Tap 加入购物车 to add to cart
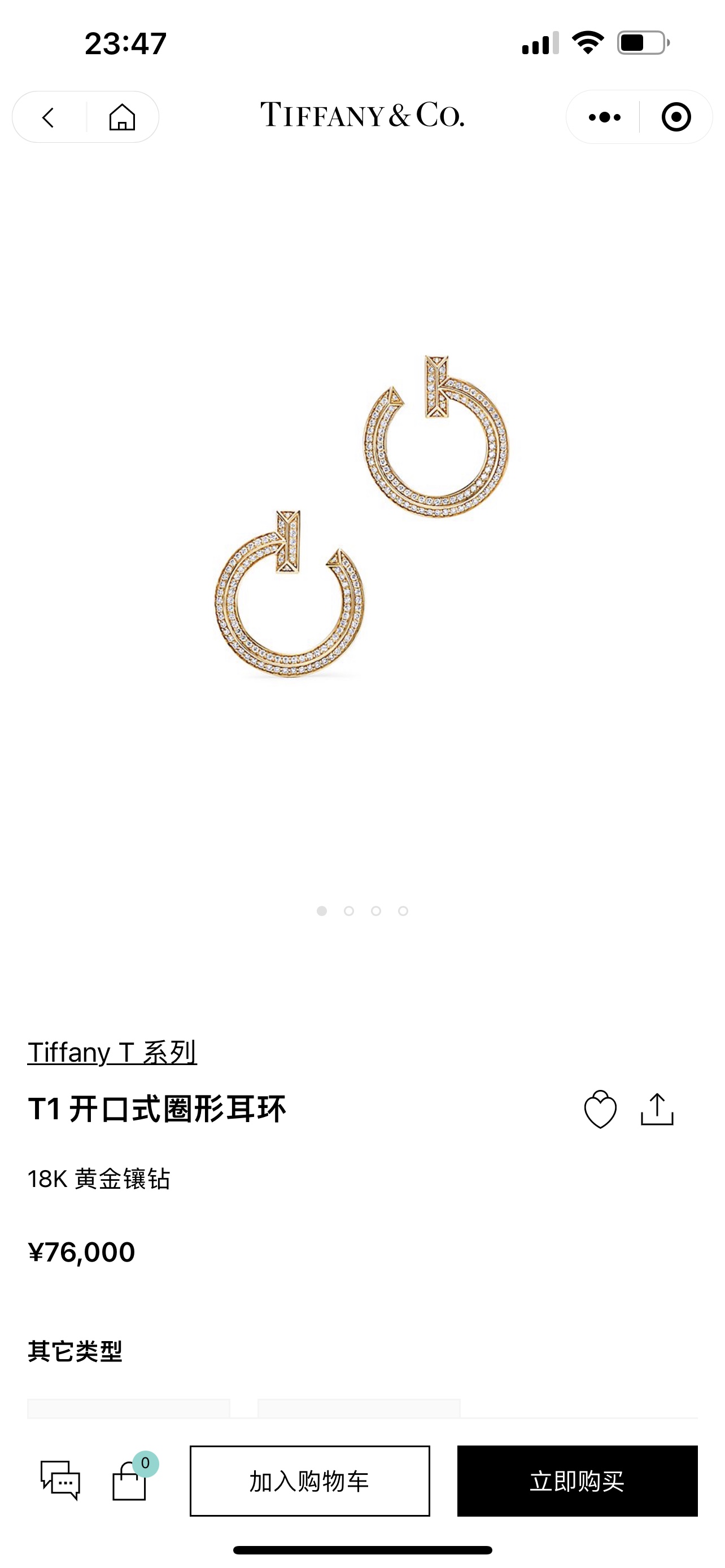 (x=310, y=1481)
